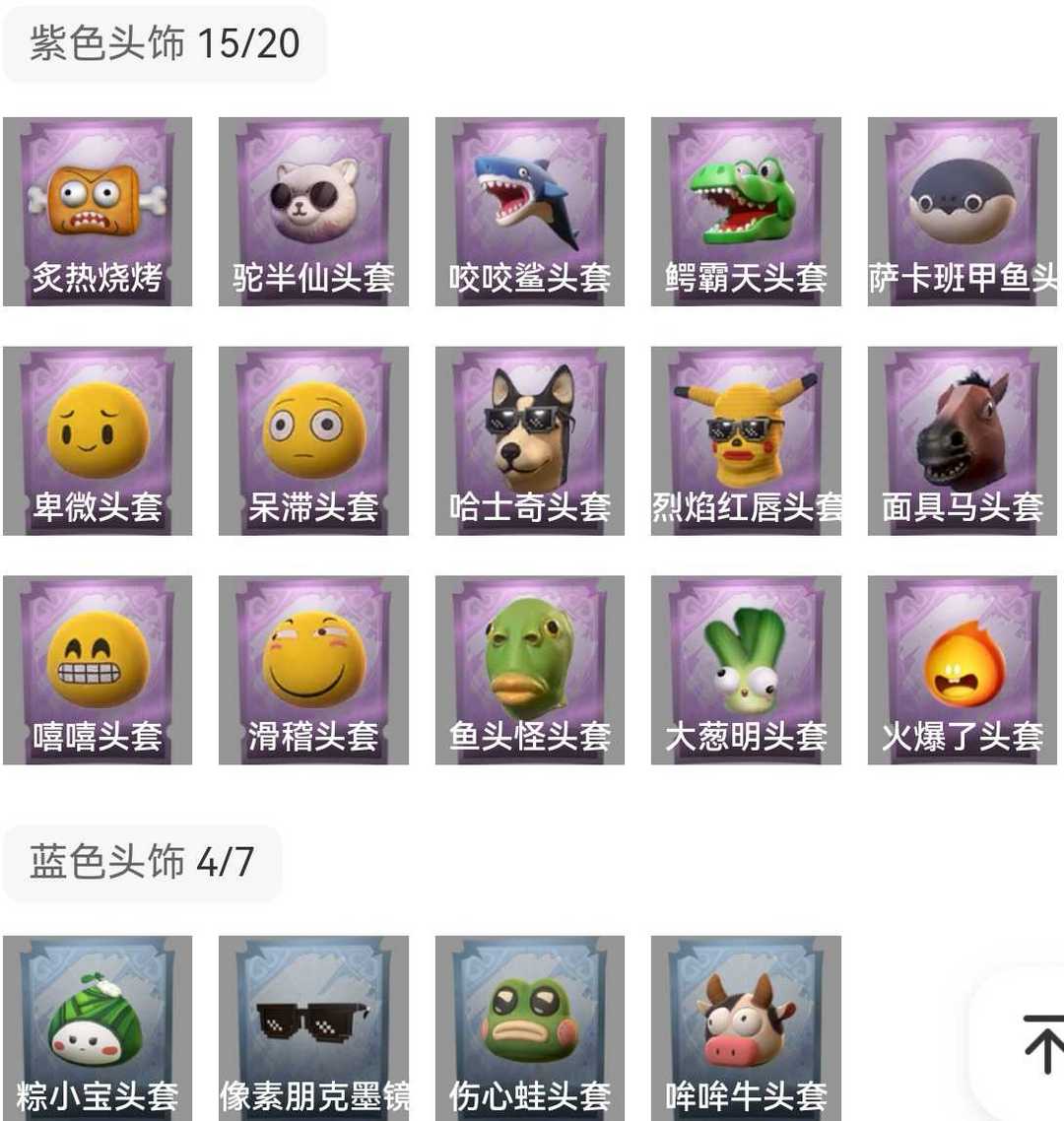Tap the 鱼头怪头套 fish head tile
The height and width of the screenshot is (1121, 1064).
point(530,670)
